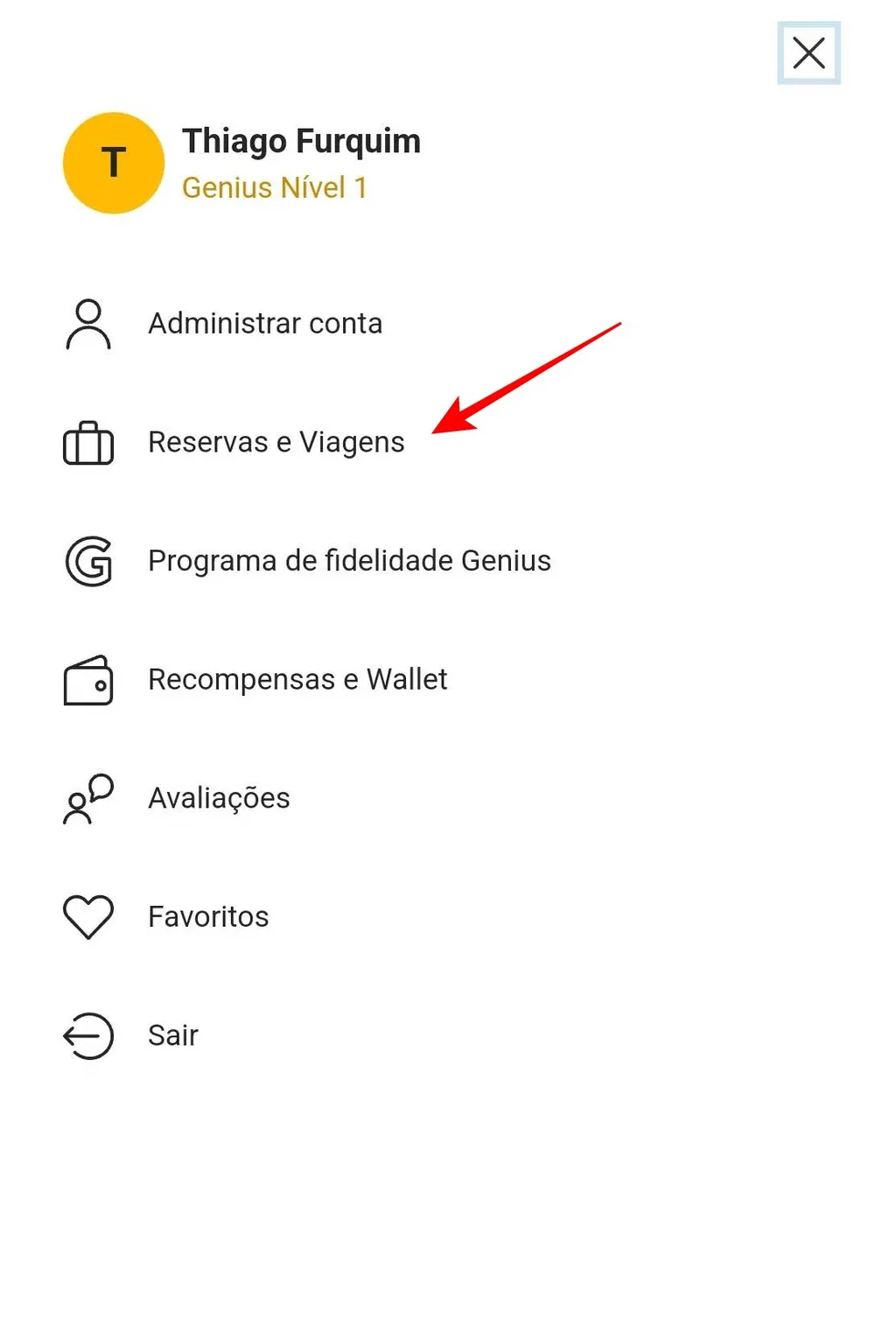View your Favoritos list
The width and height of the screenshot is (896, 1332).
(x=208, y=917)
